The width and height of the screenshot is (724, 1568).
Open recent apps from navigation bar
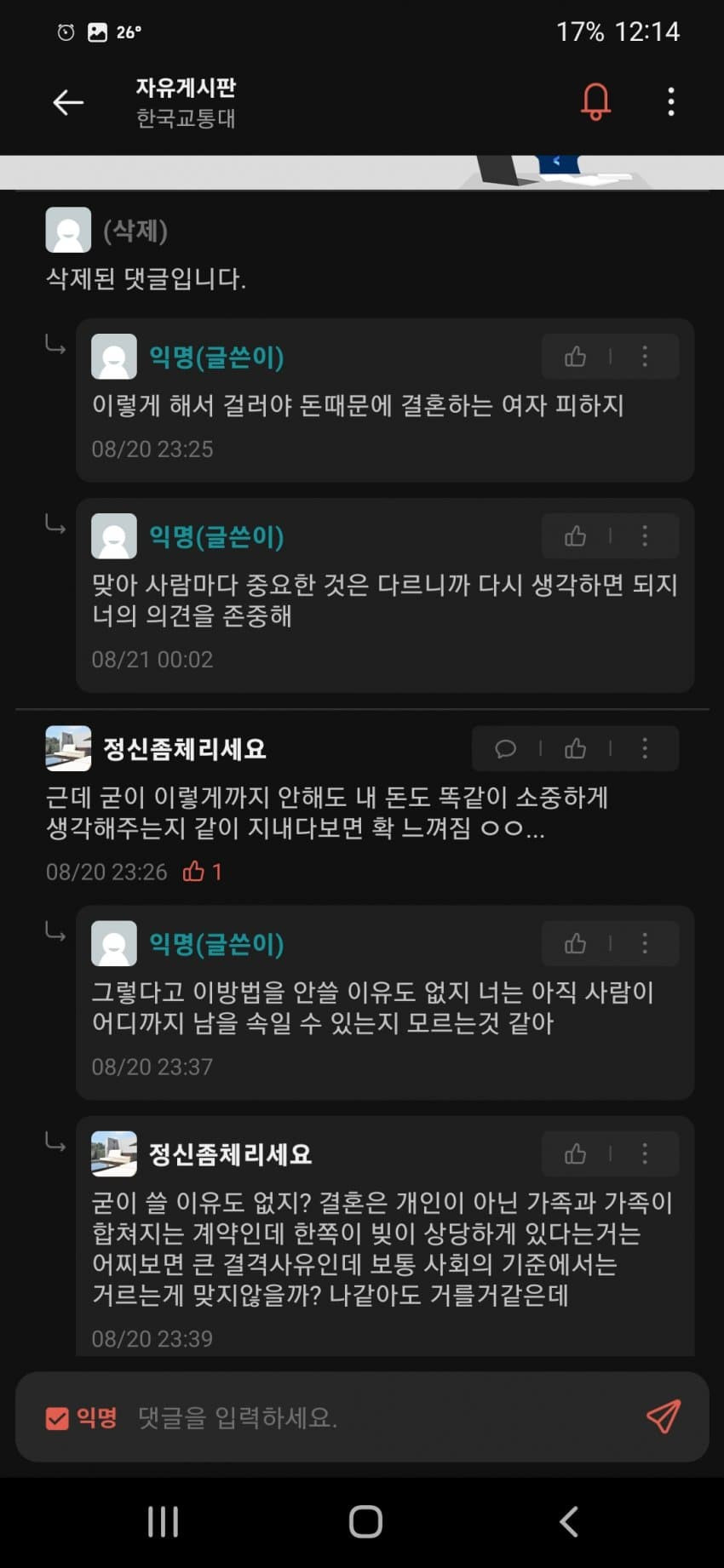(x=163, y=1522)
